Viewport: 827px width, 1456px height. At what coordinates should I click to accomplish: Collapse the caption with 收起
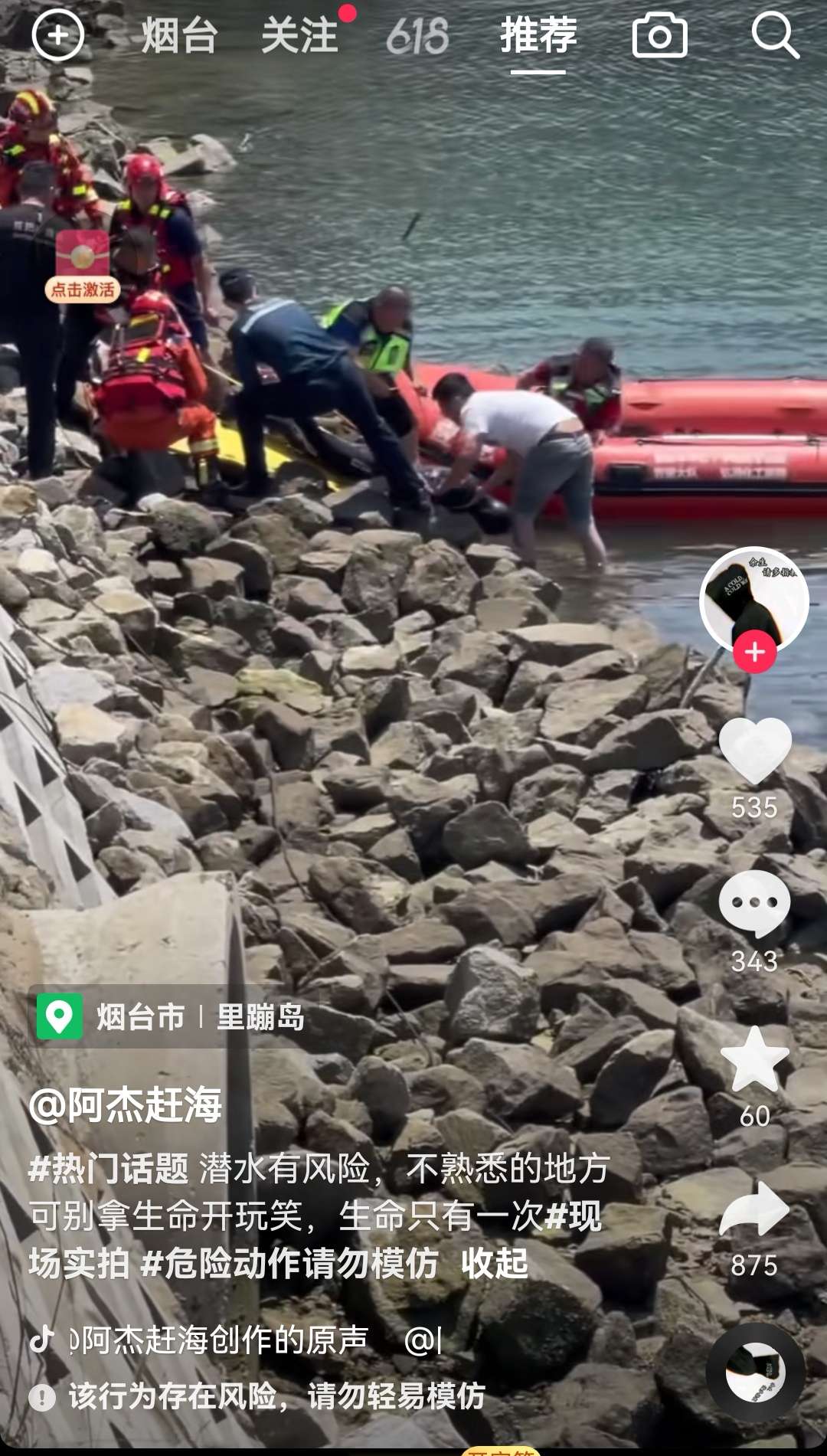[x=495, y=1263]
